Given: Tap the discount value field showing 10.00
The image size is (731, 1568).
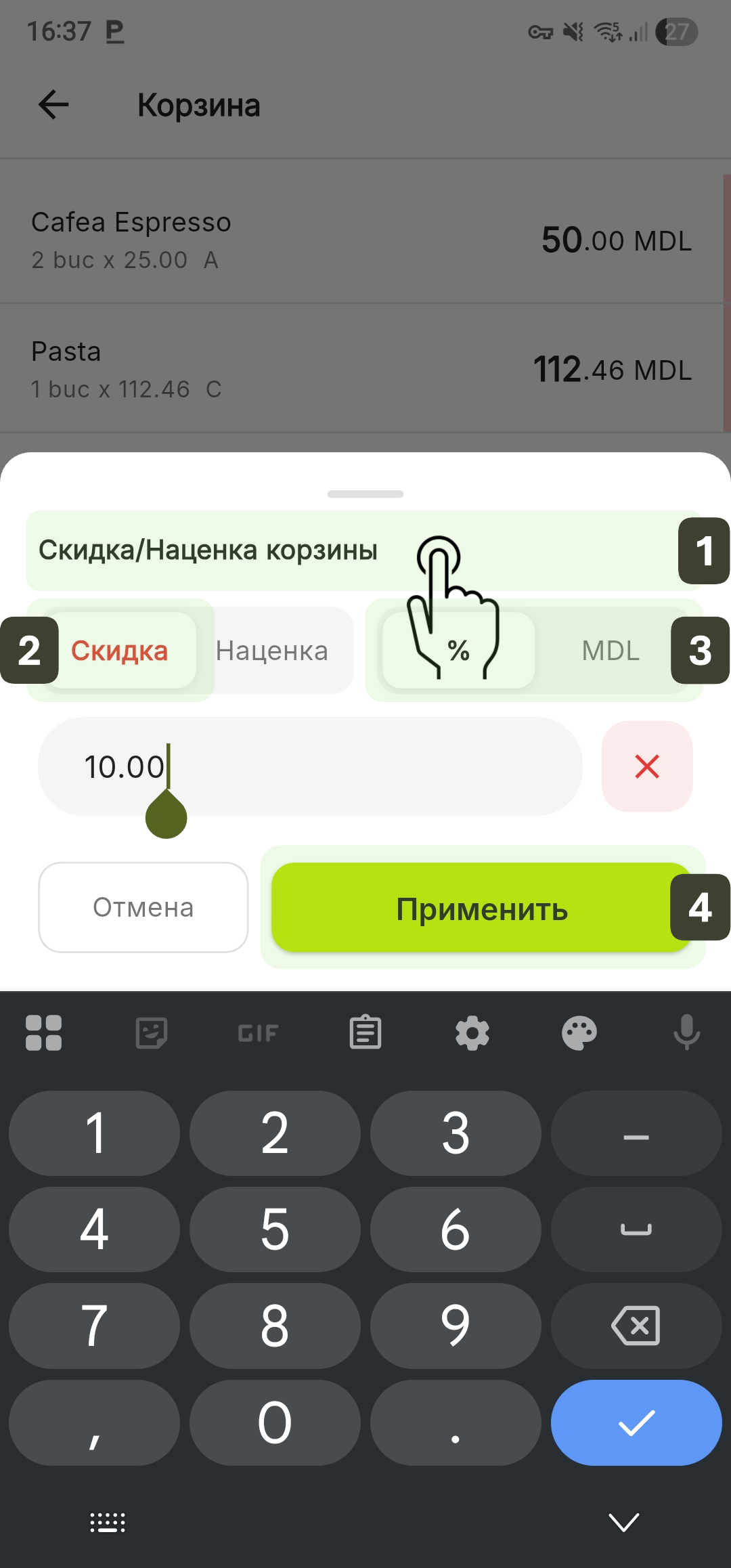Looking at the screenshot, I should (310, 766).
